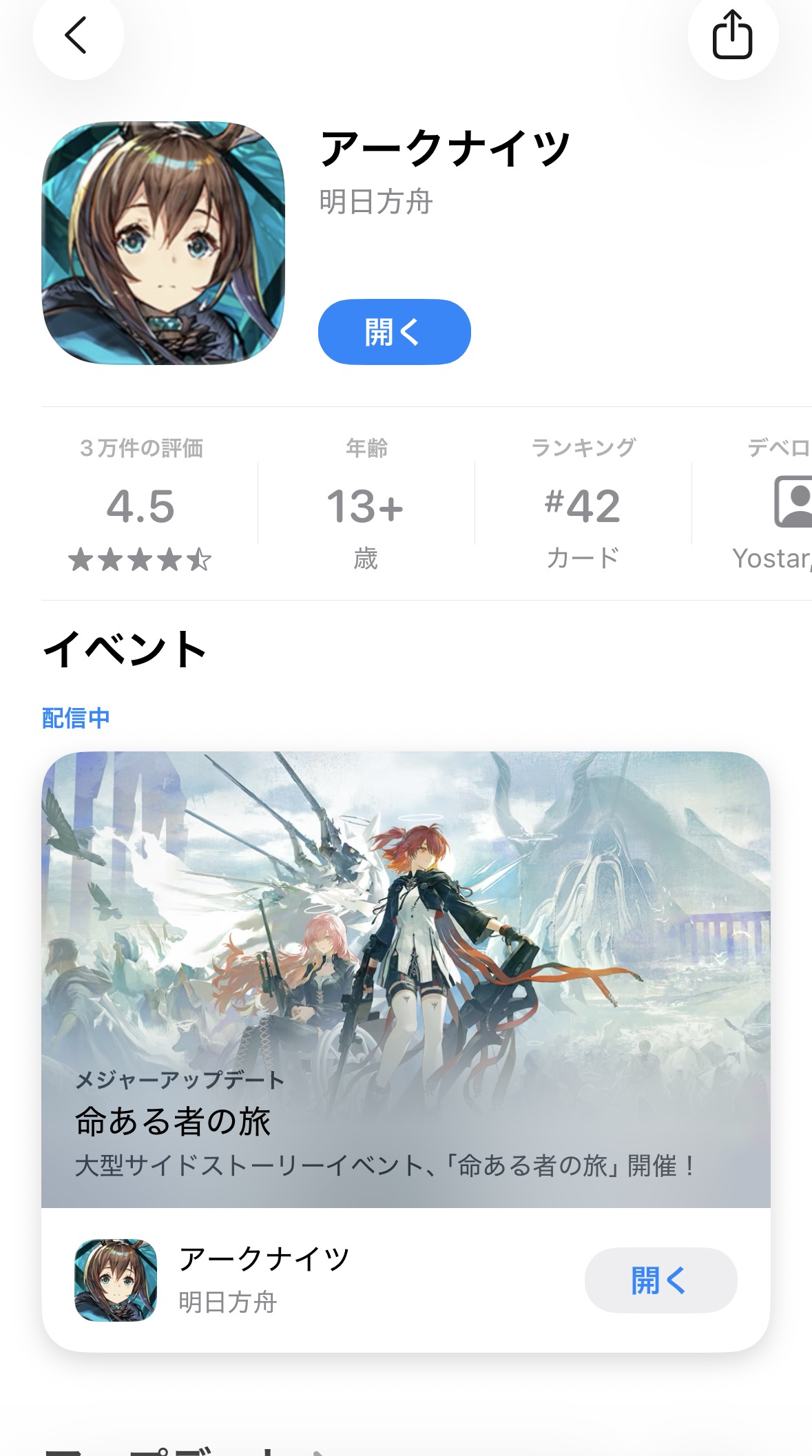Tap the blue 開く button to open アークナイツ
Screen dimensions: 812x1456
coord(394,332)
